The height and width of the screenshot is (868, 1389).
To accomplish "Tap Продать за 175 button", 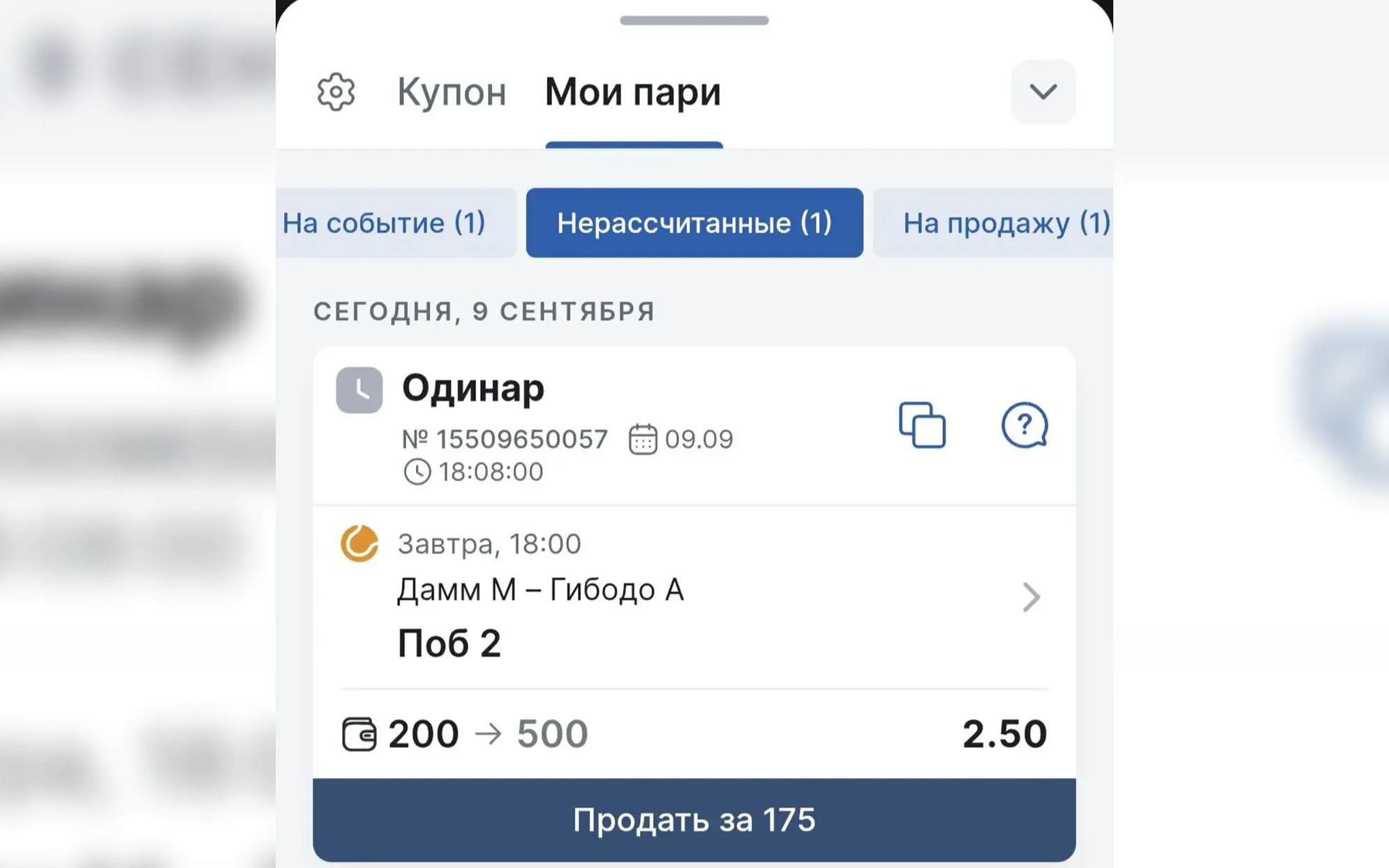I will click(x=694, y=820).
